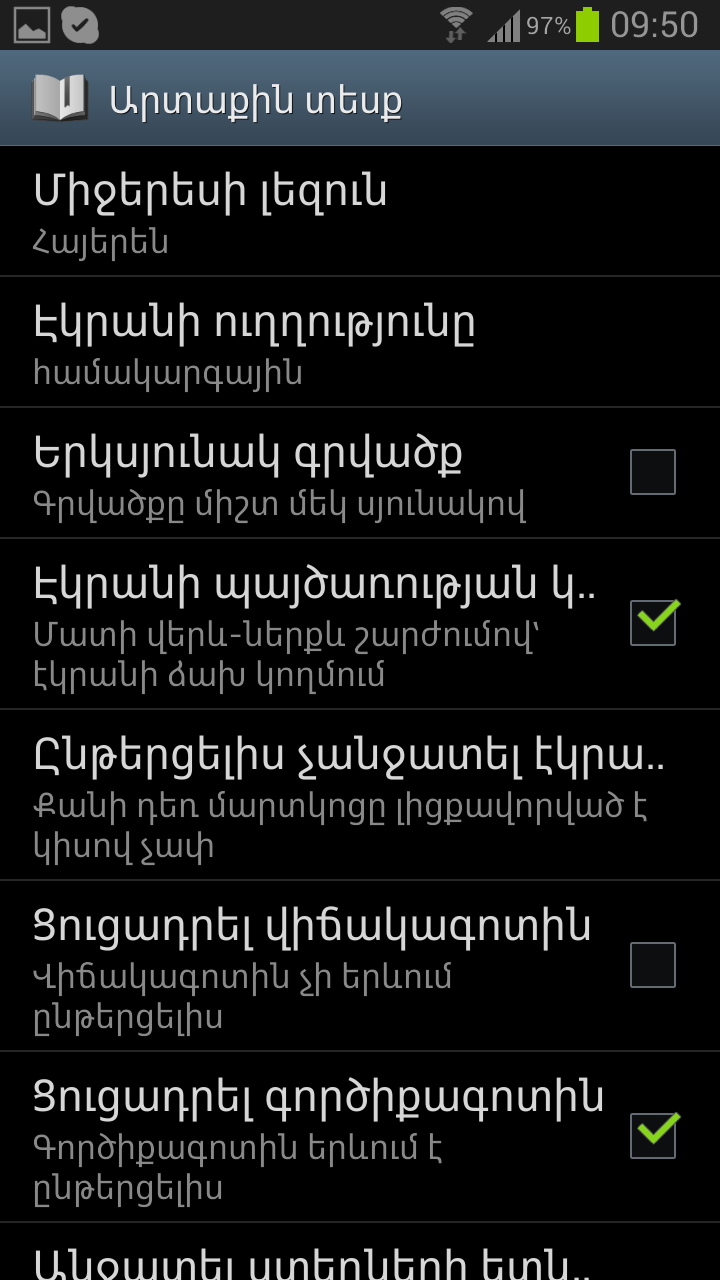The width and height of the screenshot is (720, 1280).
Task: Tap the book icon in the title bar
Action: 59,100
